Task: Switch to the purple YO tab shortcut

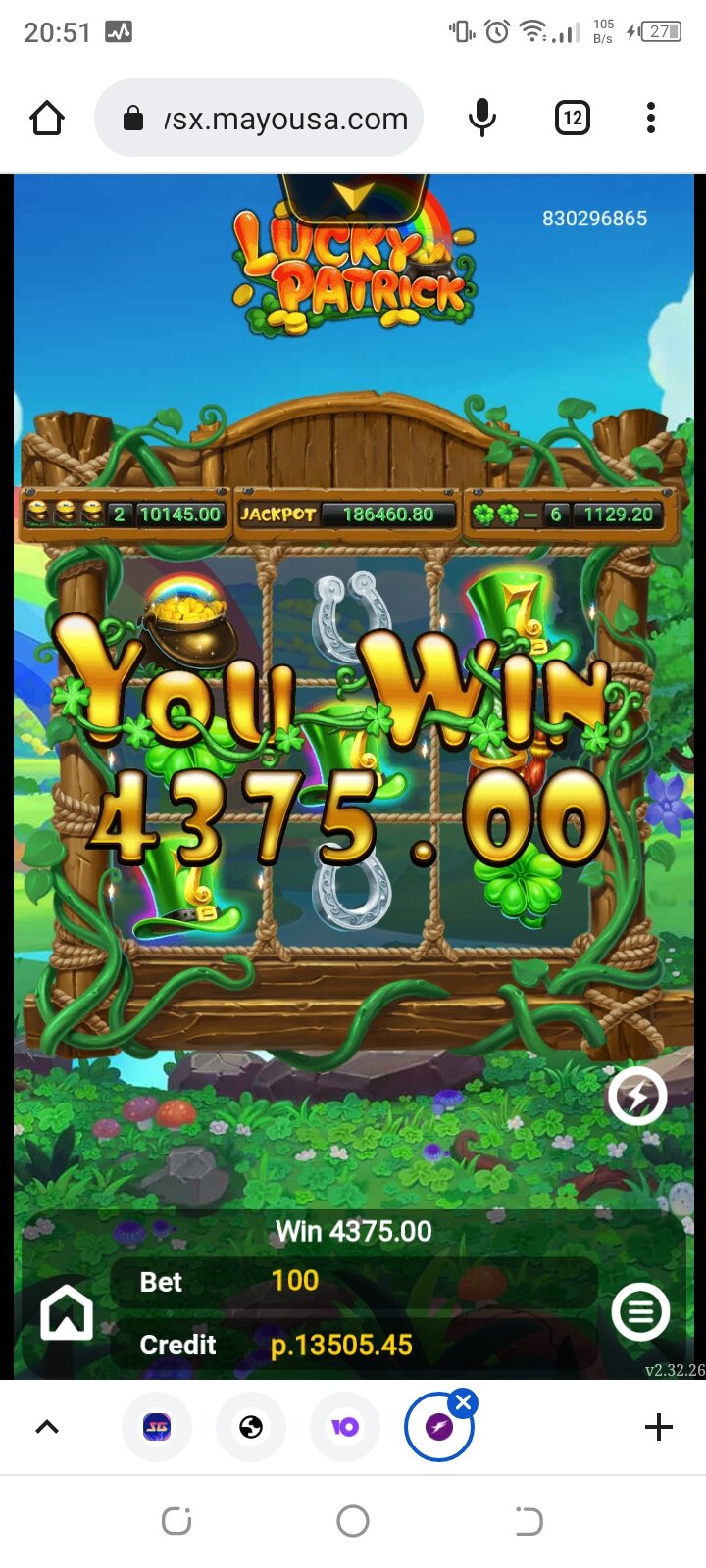Action: tap(345, 1427)
